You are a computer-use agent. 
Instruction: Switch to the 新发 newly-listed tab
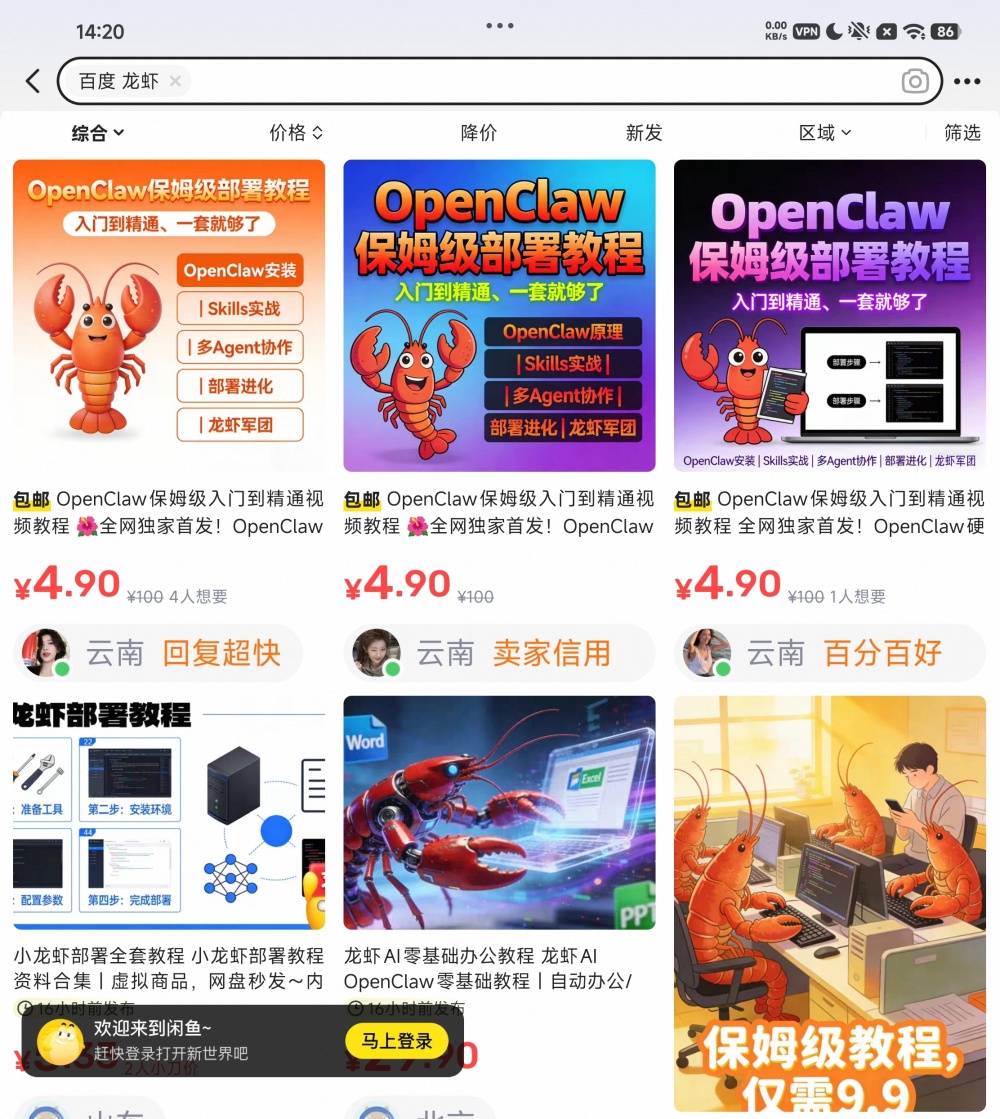[x=644, y=133]
